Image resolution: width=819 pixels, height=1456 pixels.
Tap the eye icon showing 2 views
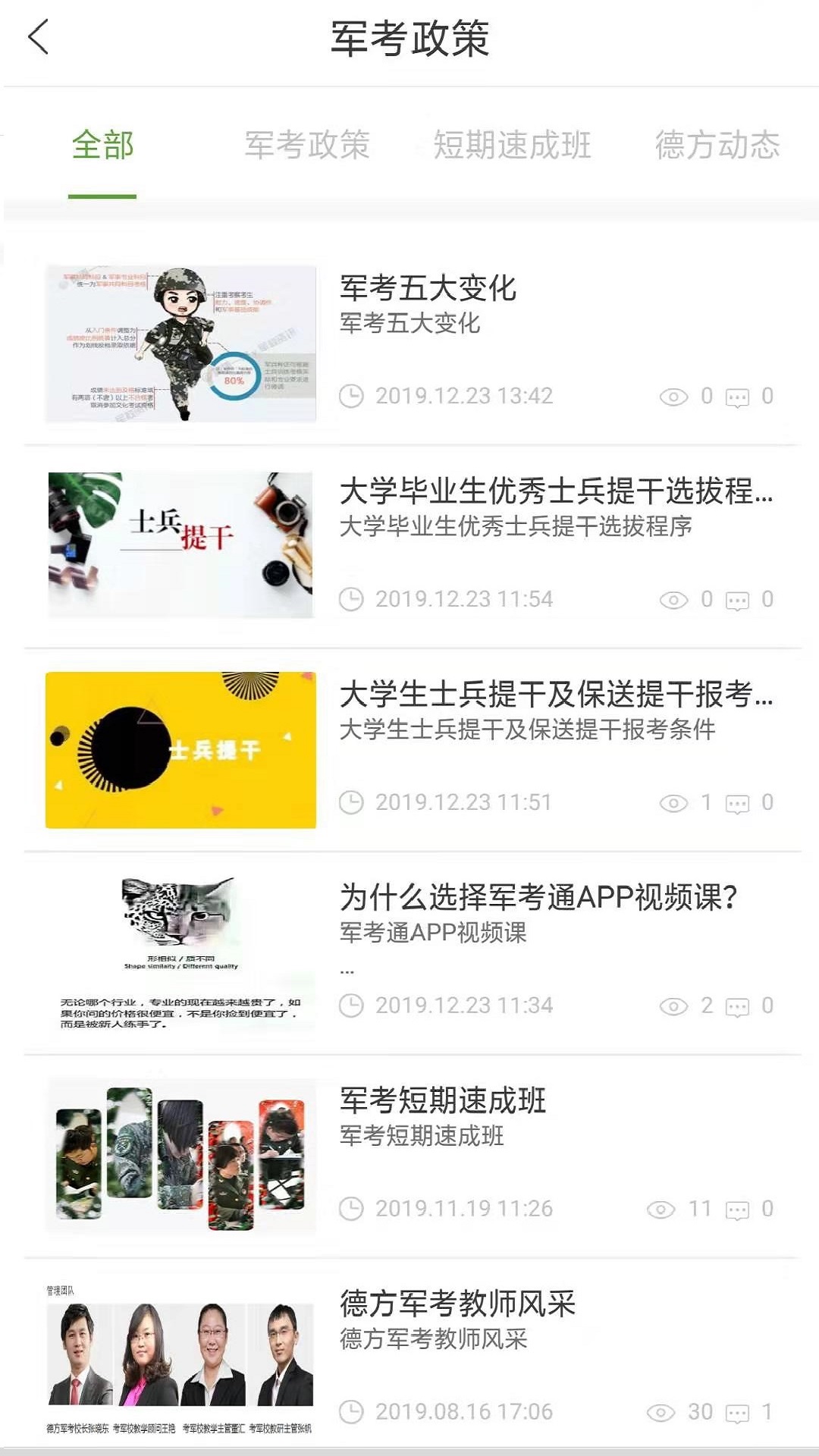tap(673, 1006)
